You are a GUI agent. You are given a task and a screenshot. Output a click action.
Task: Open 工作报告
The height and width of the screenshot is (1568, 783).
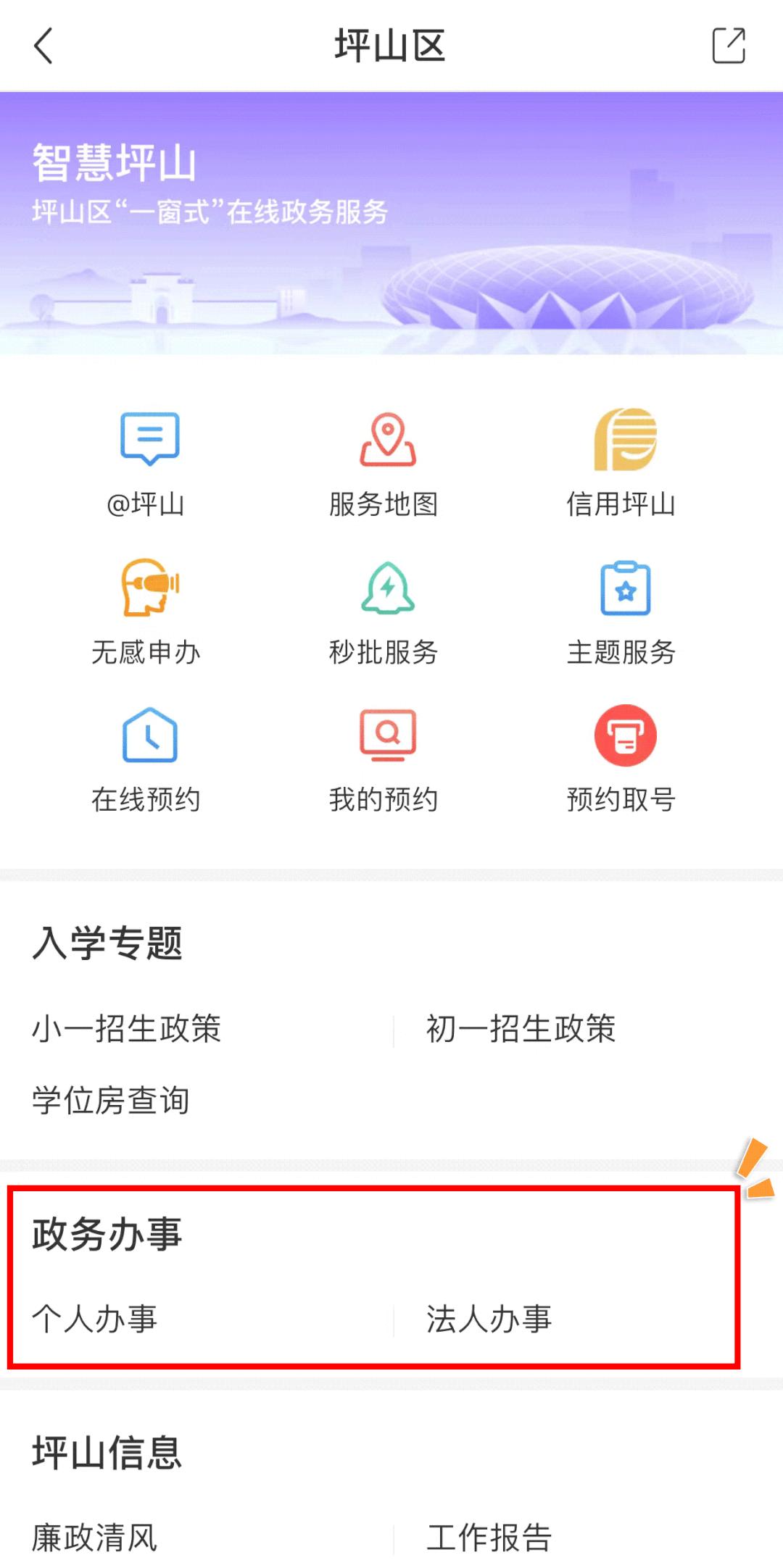pyautogui.click(x=489, y=1538)
